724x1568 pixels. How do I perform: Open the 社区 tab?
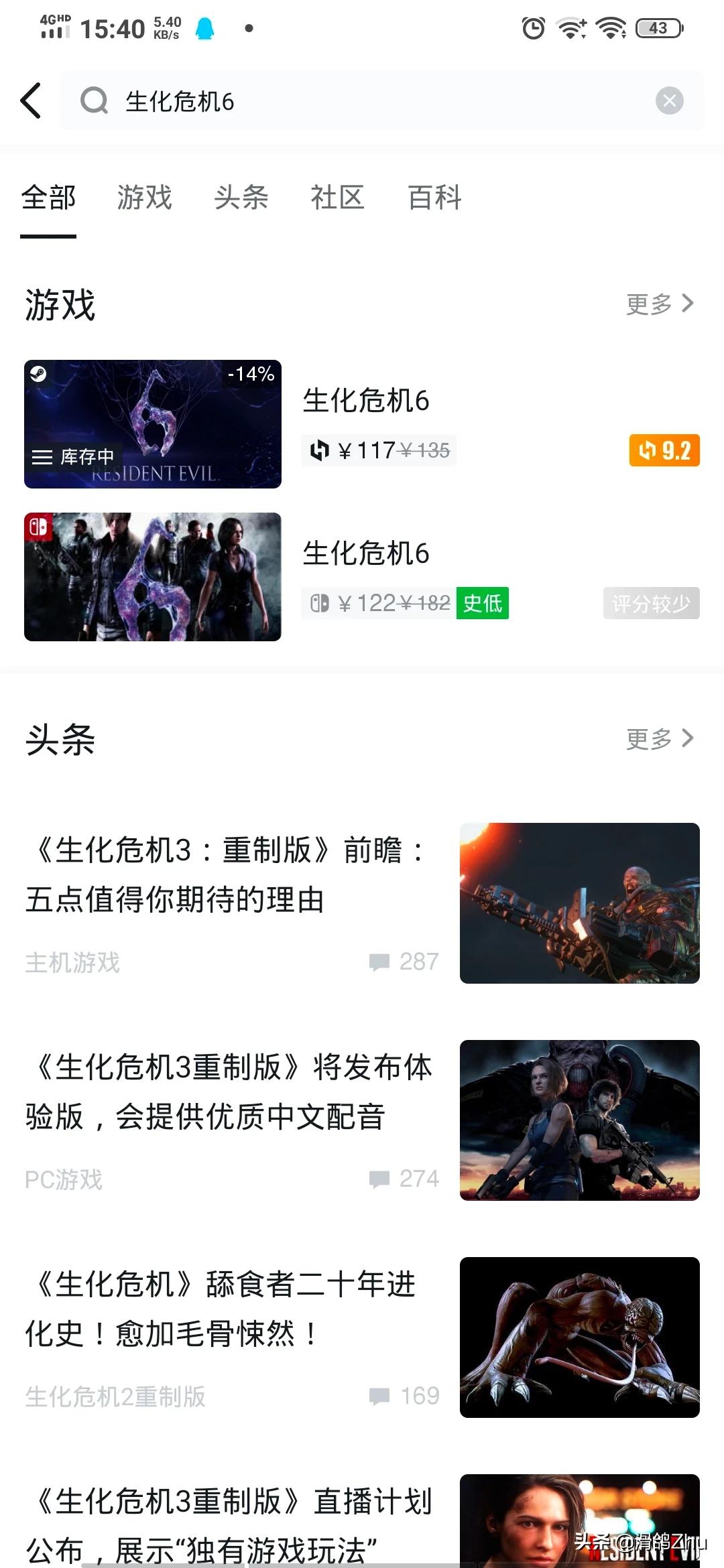point(337,198)
